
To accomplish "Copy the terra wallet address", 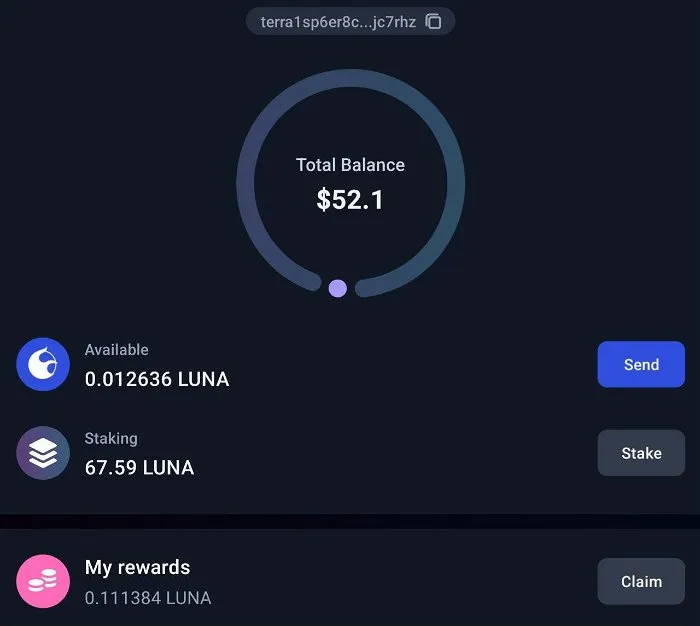I will coord(433,21).
